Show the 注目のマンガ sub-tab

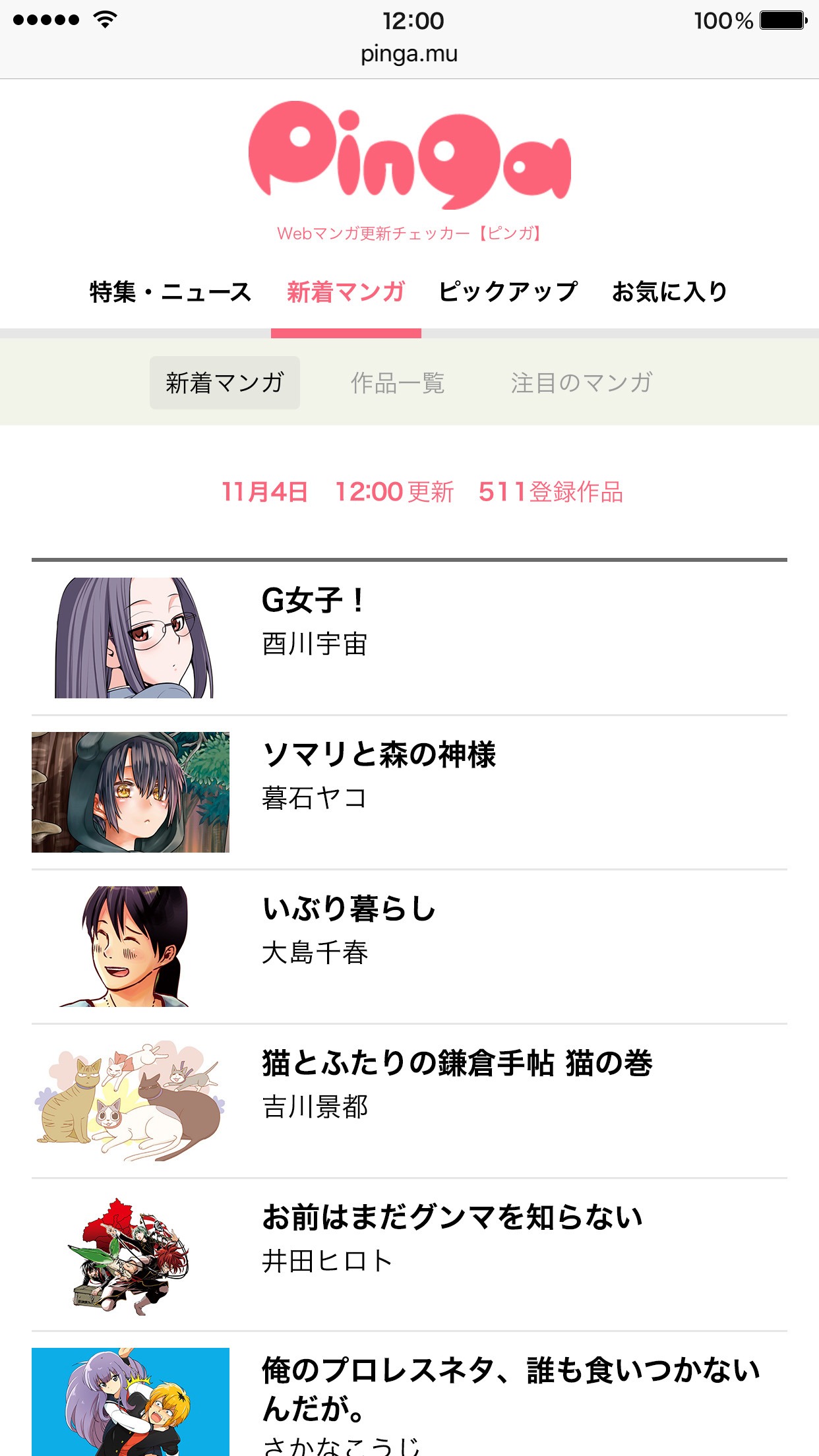(x=582, y=383)
